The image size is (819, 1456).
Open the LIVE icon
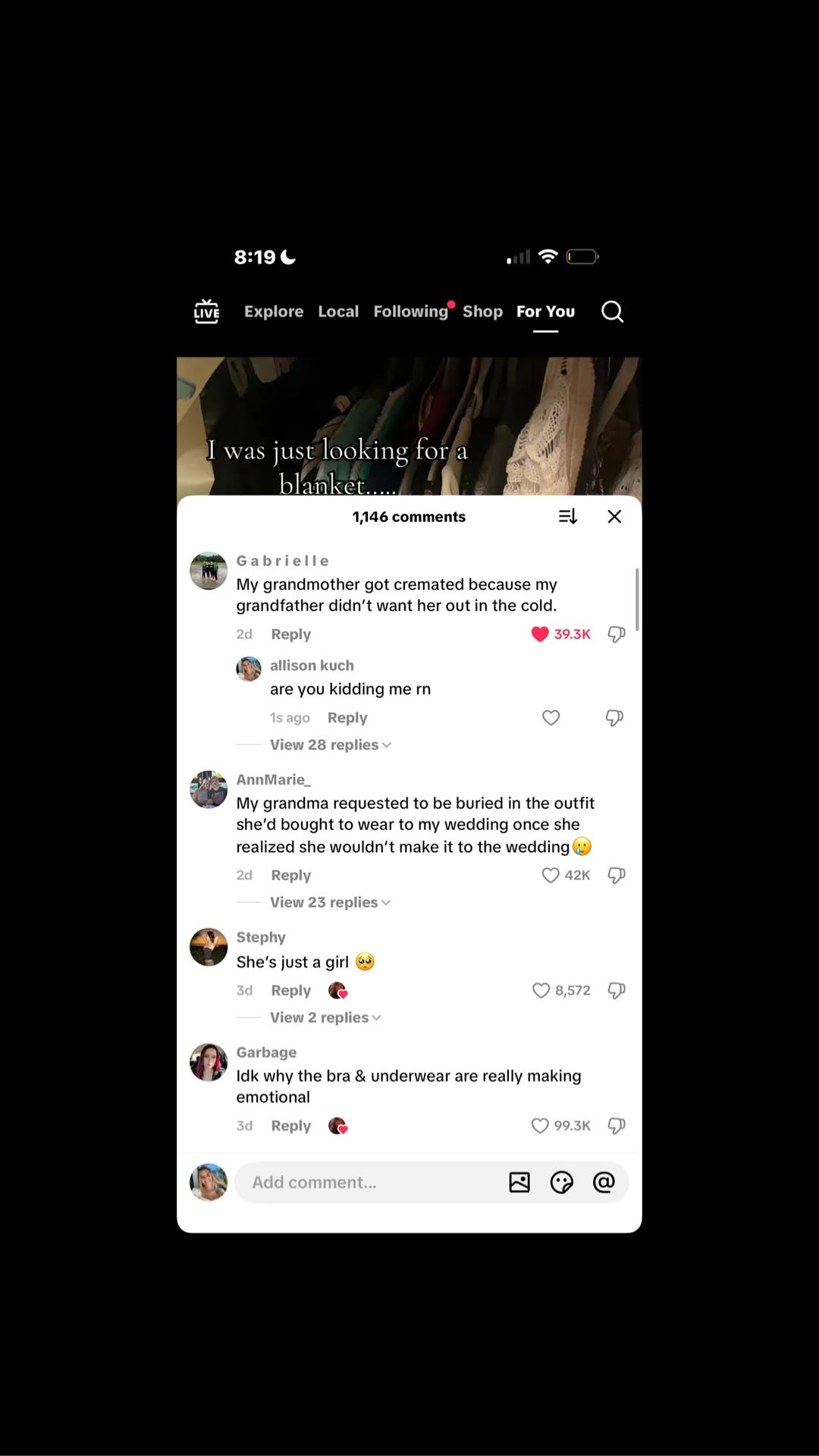tap(206, 311)
